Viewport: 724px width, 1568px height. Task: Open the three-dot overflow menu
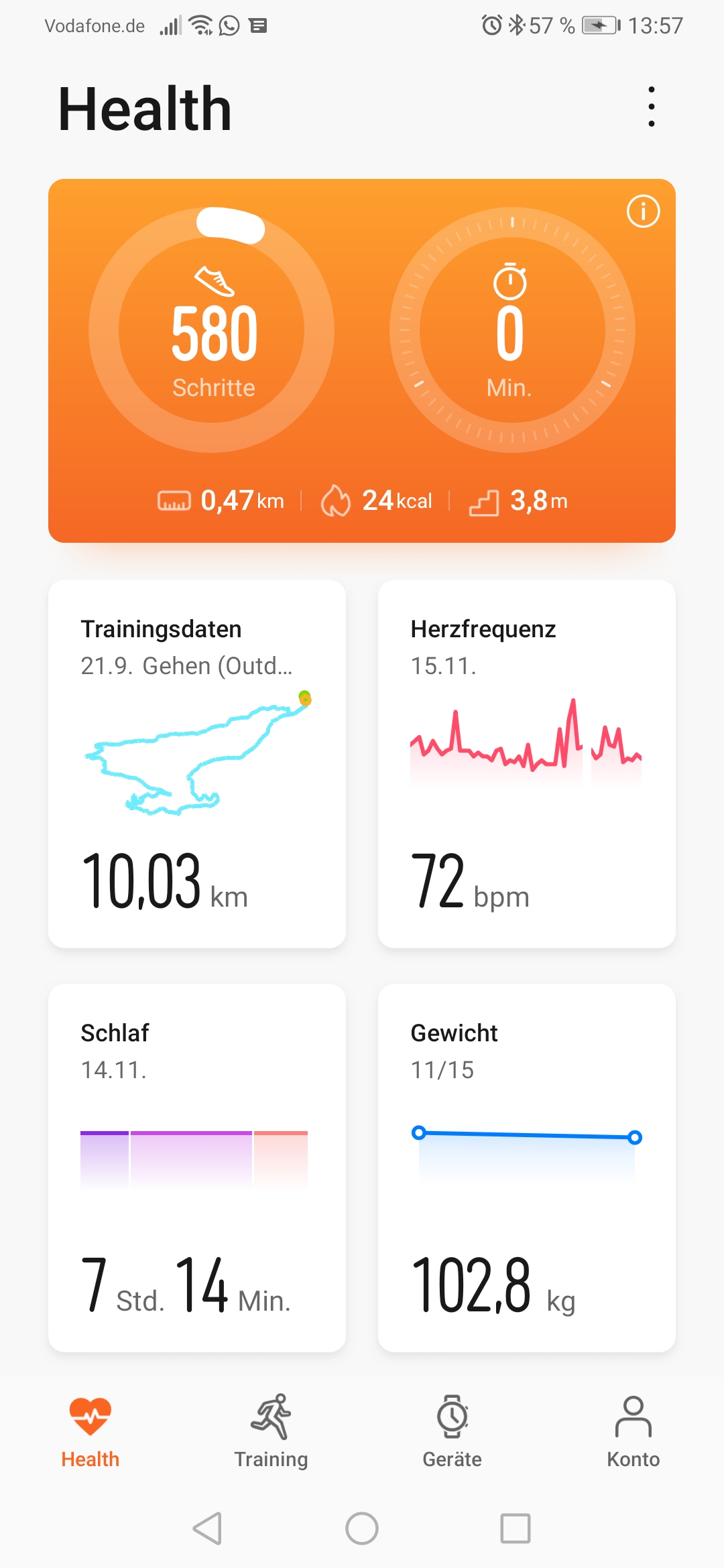651,107
